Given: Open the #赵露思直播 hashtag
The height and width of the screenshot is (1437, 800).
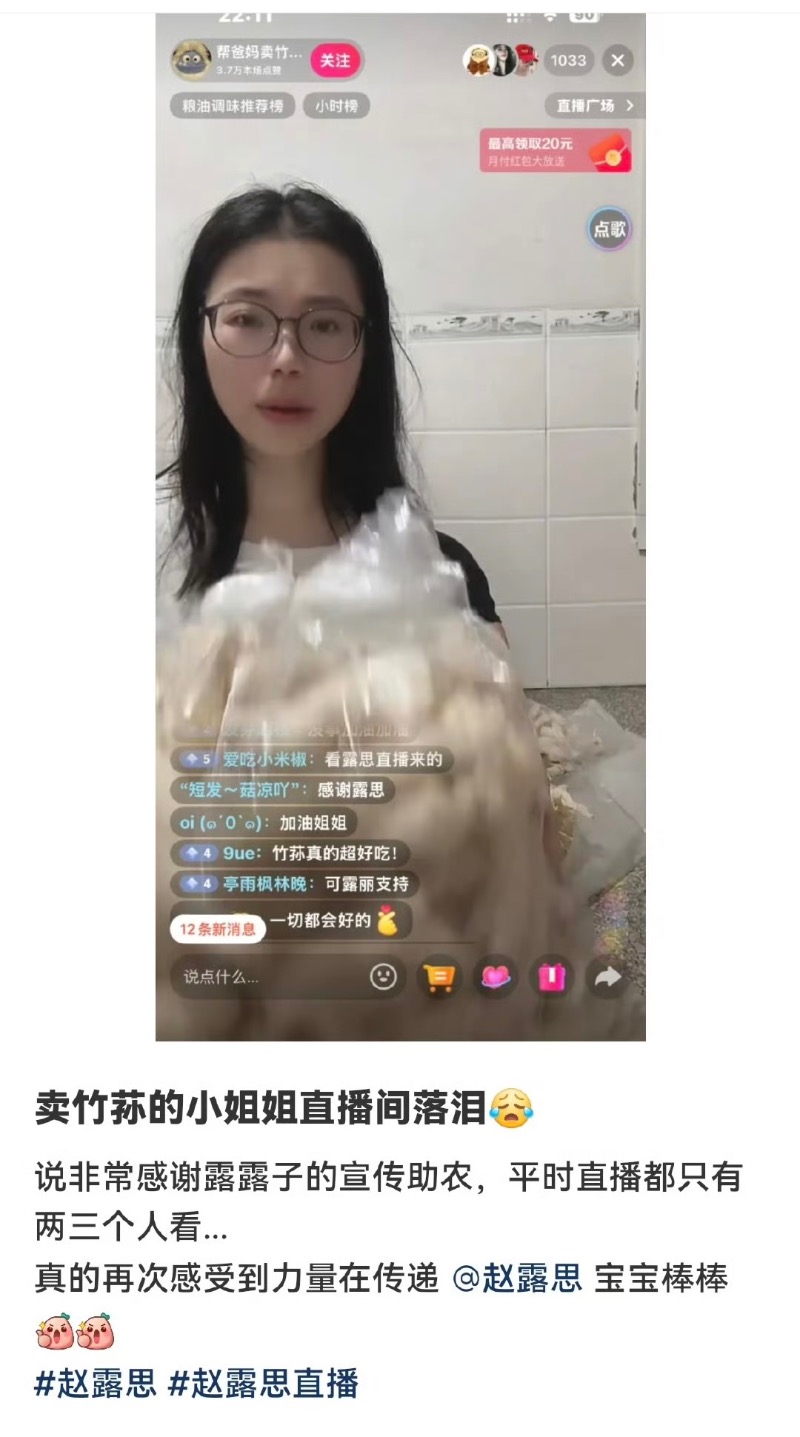Looking at the screenshot, I should point(263,1384).
